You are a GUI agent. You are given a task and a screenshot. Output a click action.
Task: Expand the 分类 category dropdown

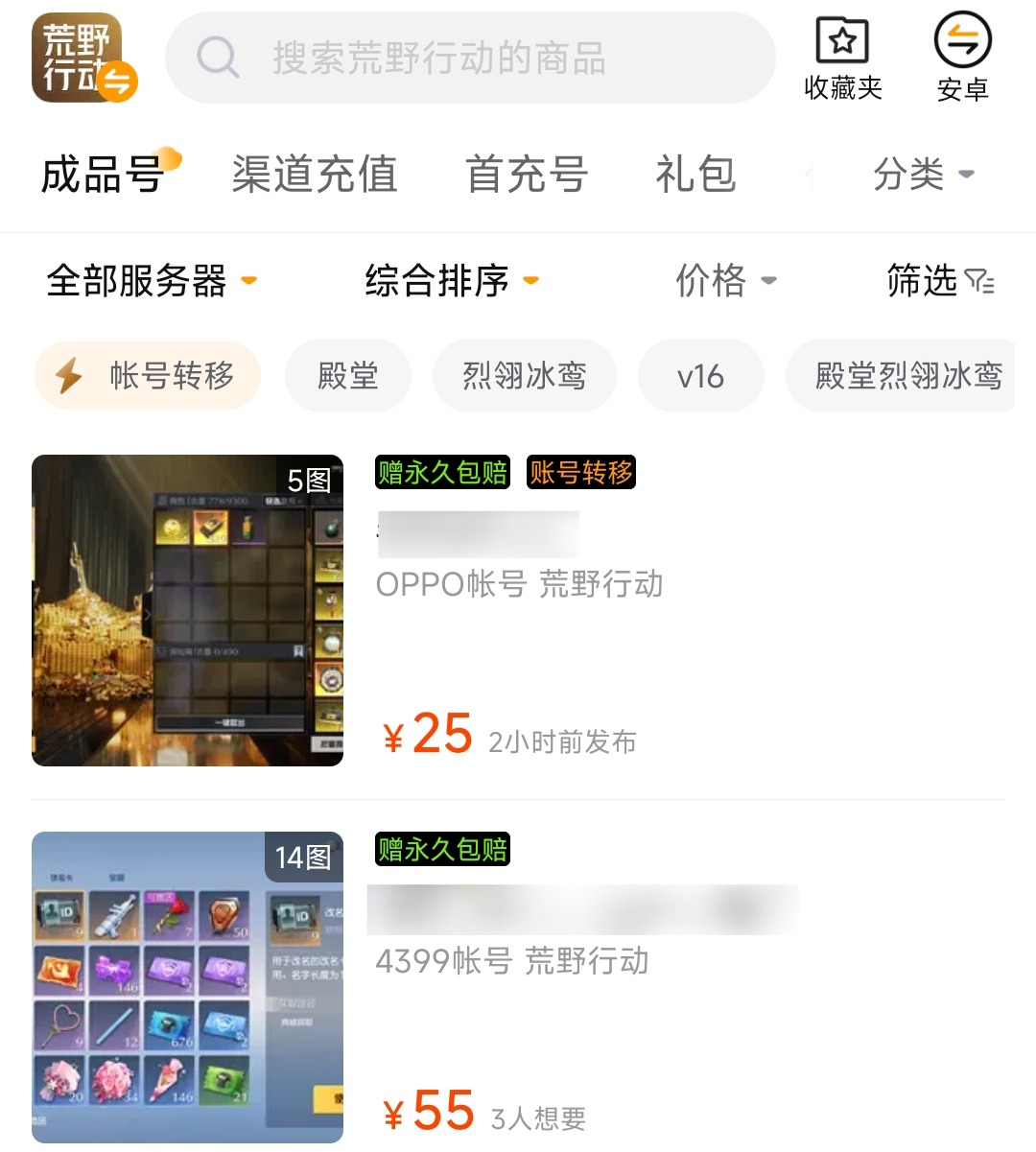pyautogui.click(x=923, y=175)
